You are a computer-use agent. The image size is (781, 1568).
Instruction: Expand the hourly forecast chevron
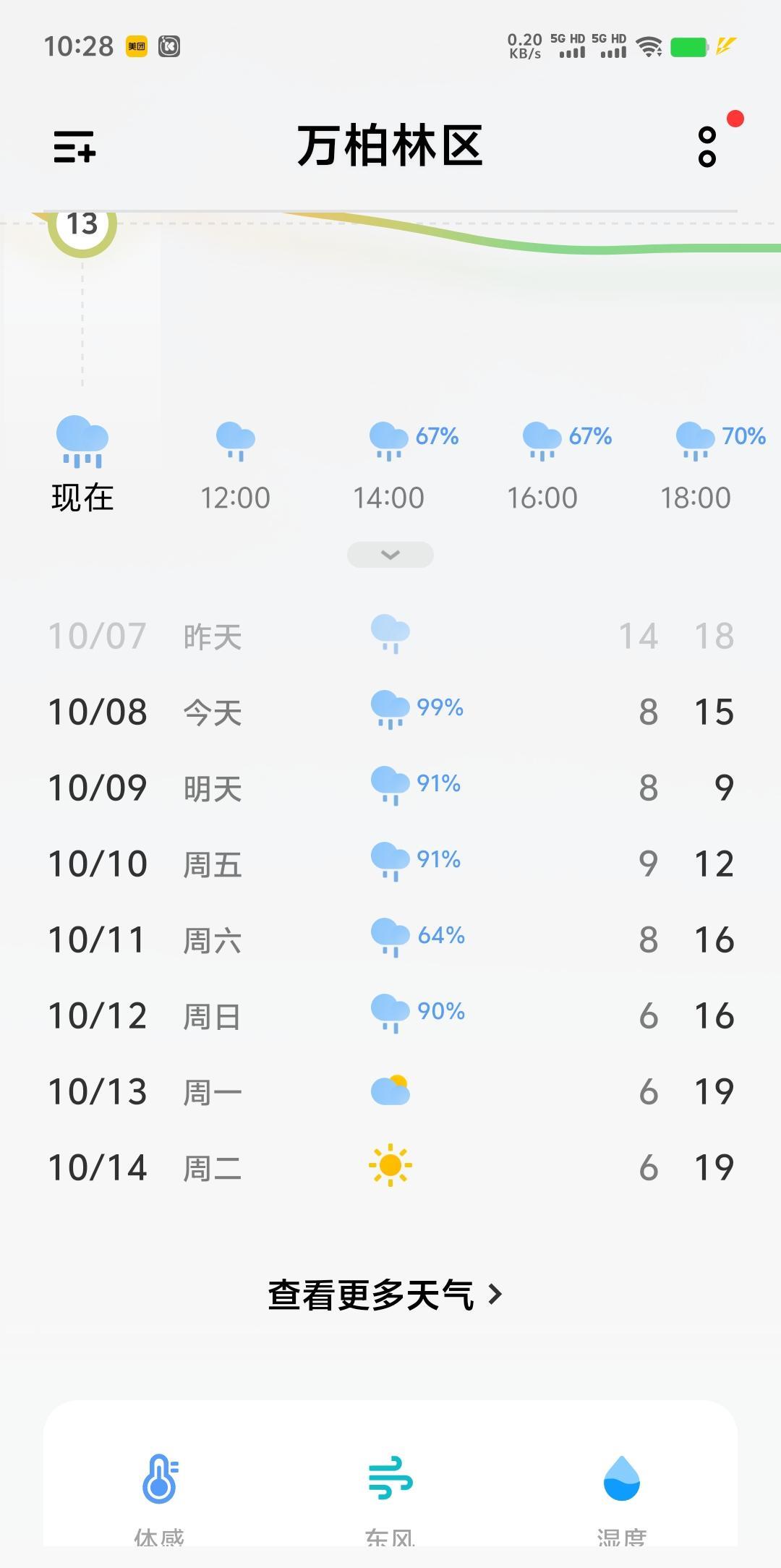coord(390,555)
